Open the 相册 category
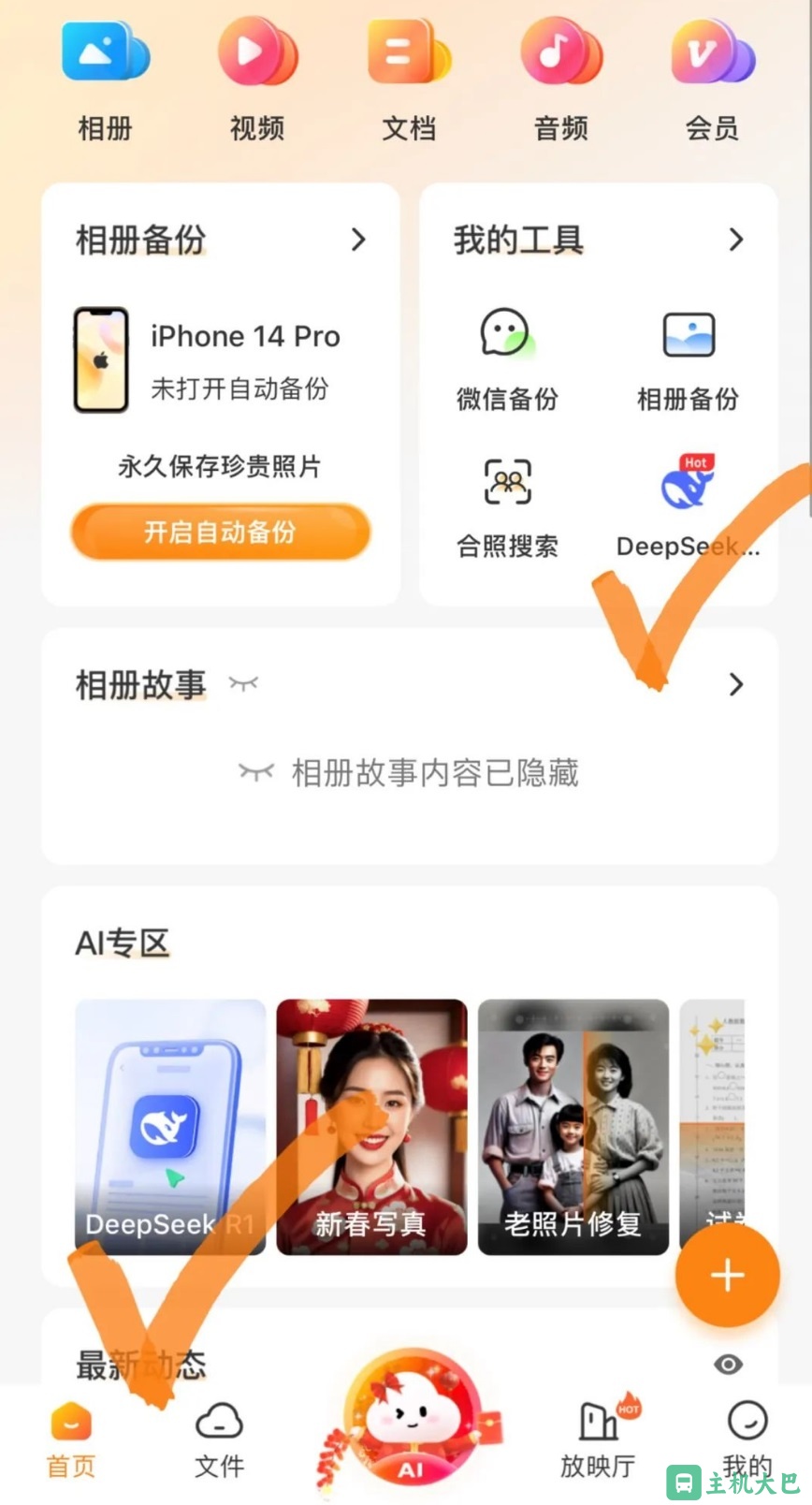Image resolution: width=812 pixels, height=1505 pixels. tap(105, 80)
